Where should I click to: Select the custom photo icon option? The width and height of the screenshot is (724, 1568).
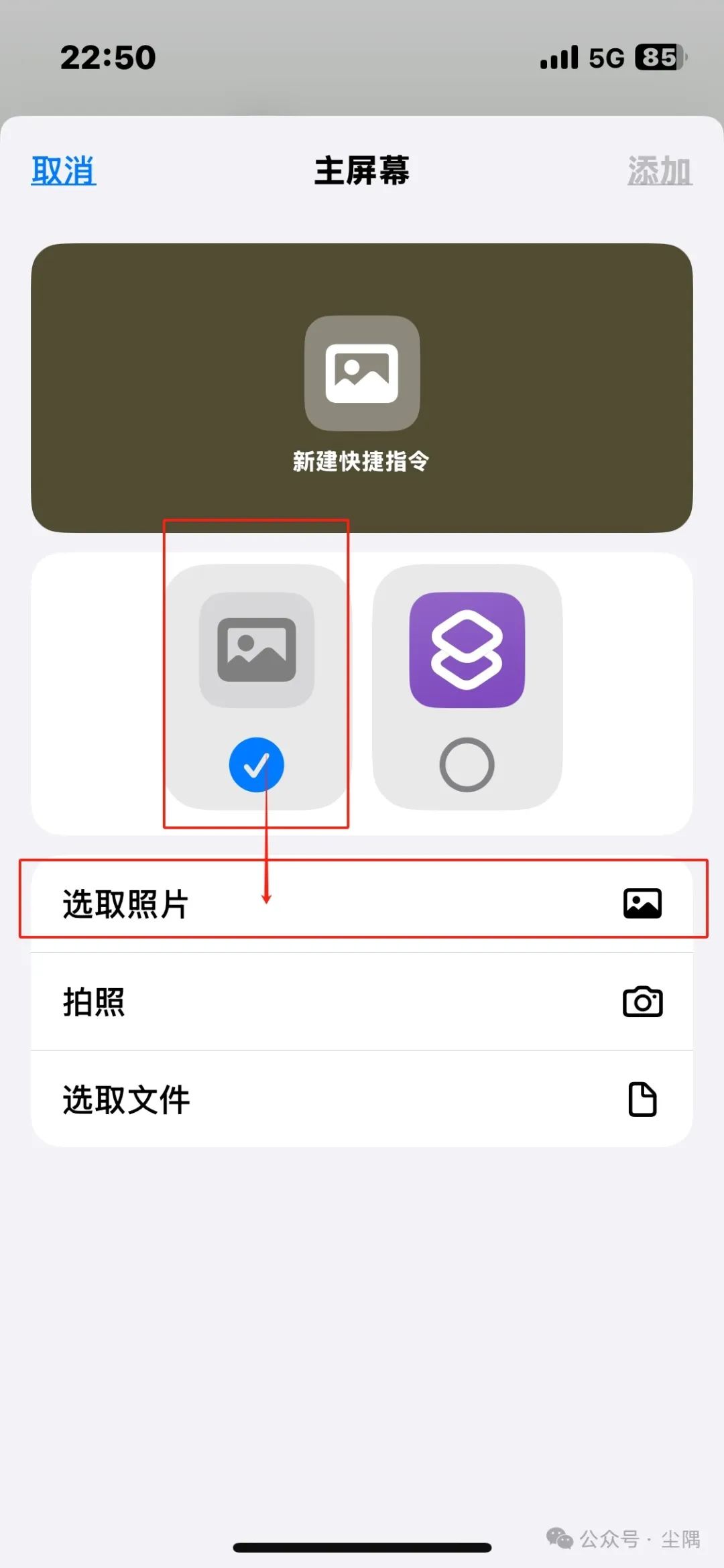pyautogui.click(x=257, y=686)
